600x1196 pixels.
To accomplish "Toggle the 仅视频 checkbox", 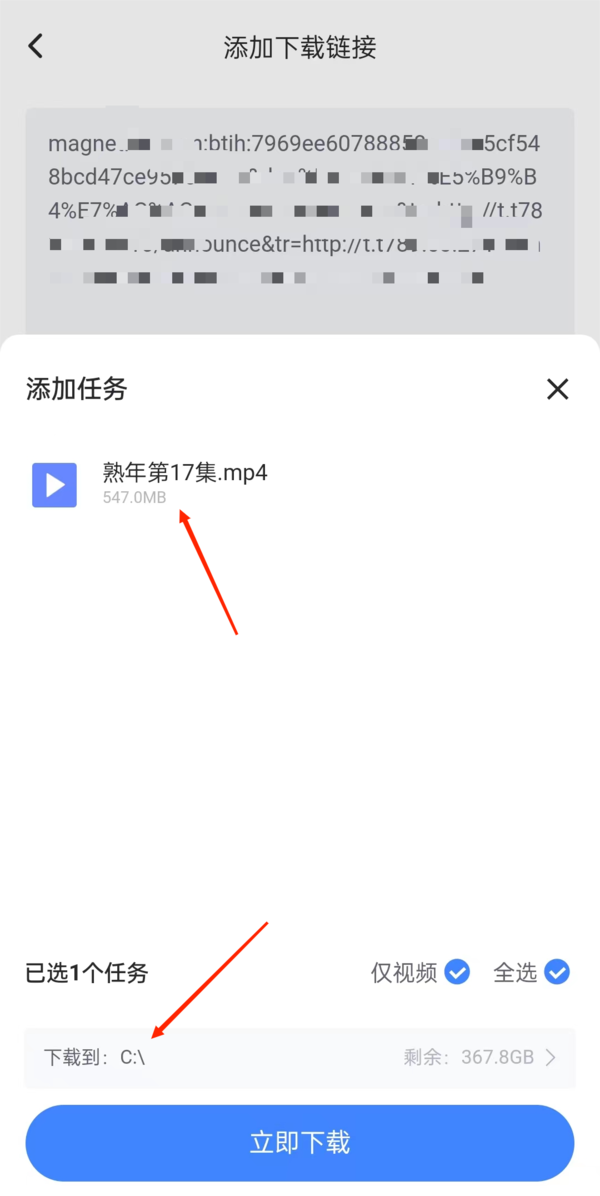I will [457, 972].
